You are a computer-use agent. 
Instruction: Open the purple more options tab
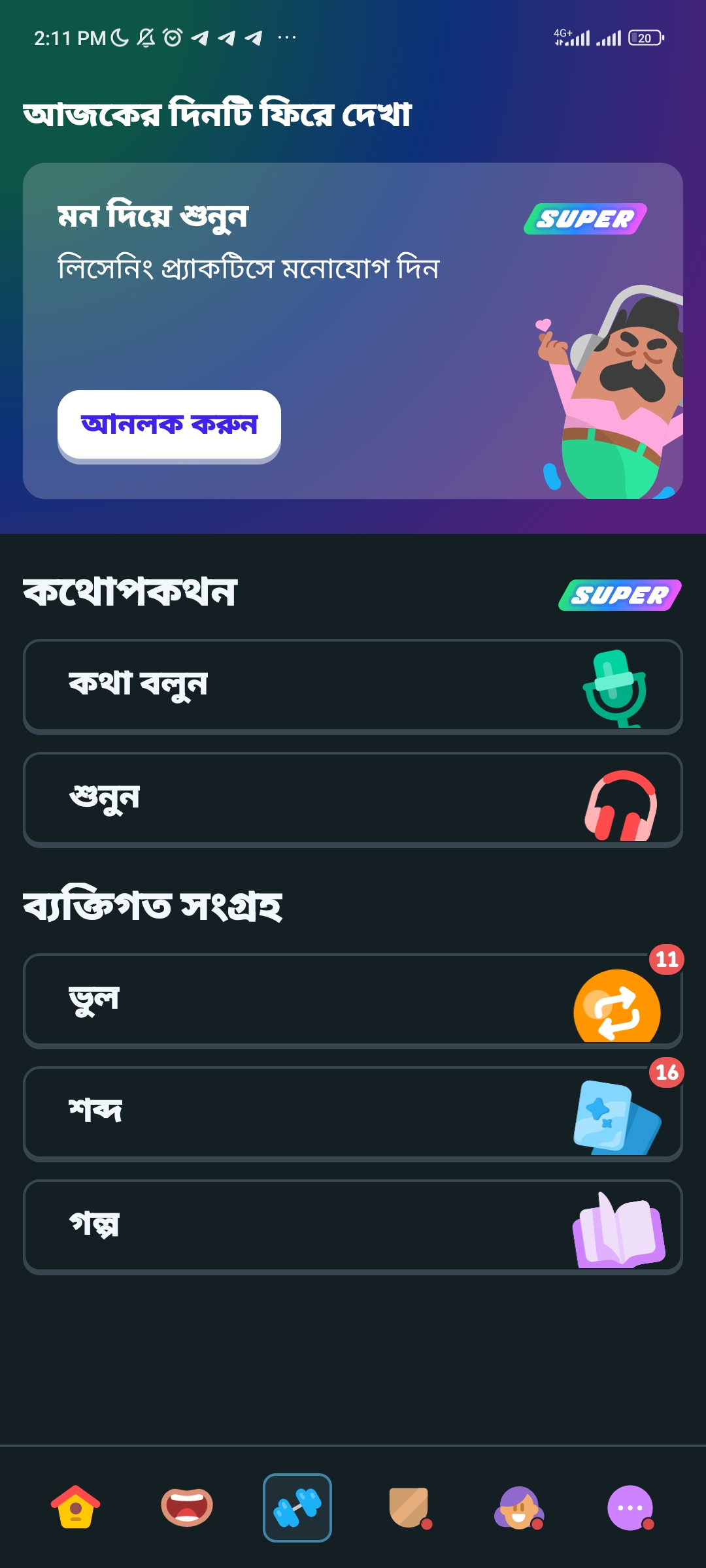(x=630, y=1507)
